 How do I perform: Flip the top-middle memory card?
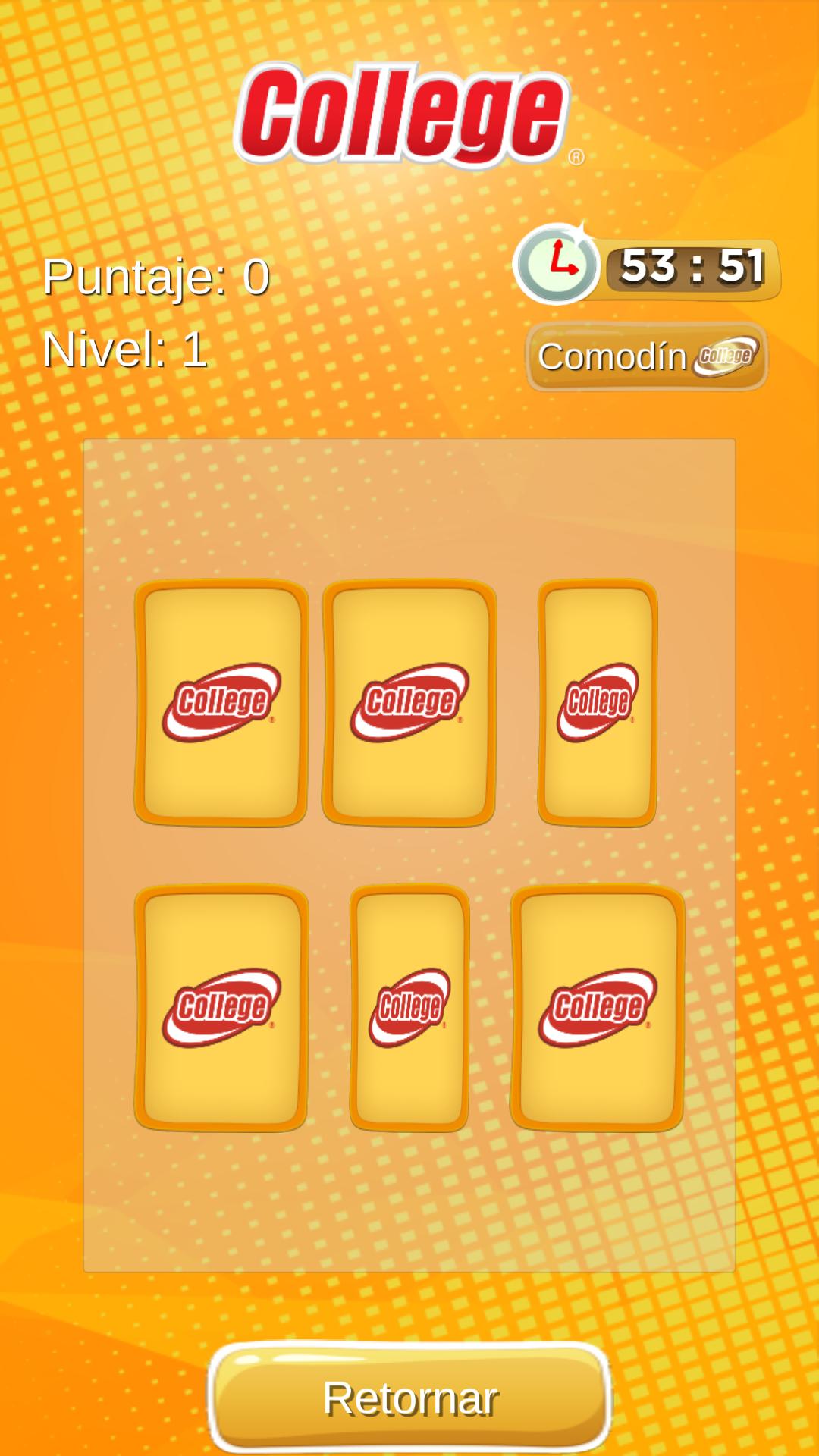tap(409, 703)
